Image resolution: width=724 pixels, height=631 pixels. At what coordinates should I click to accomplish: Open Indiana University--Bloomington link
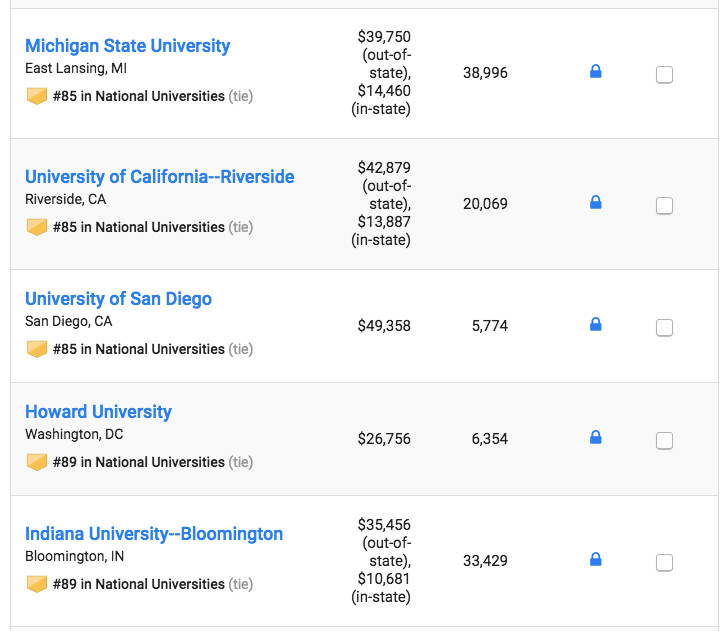pos(154,534)
